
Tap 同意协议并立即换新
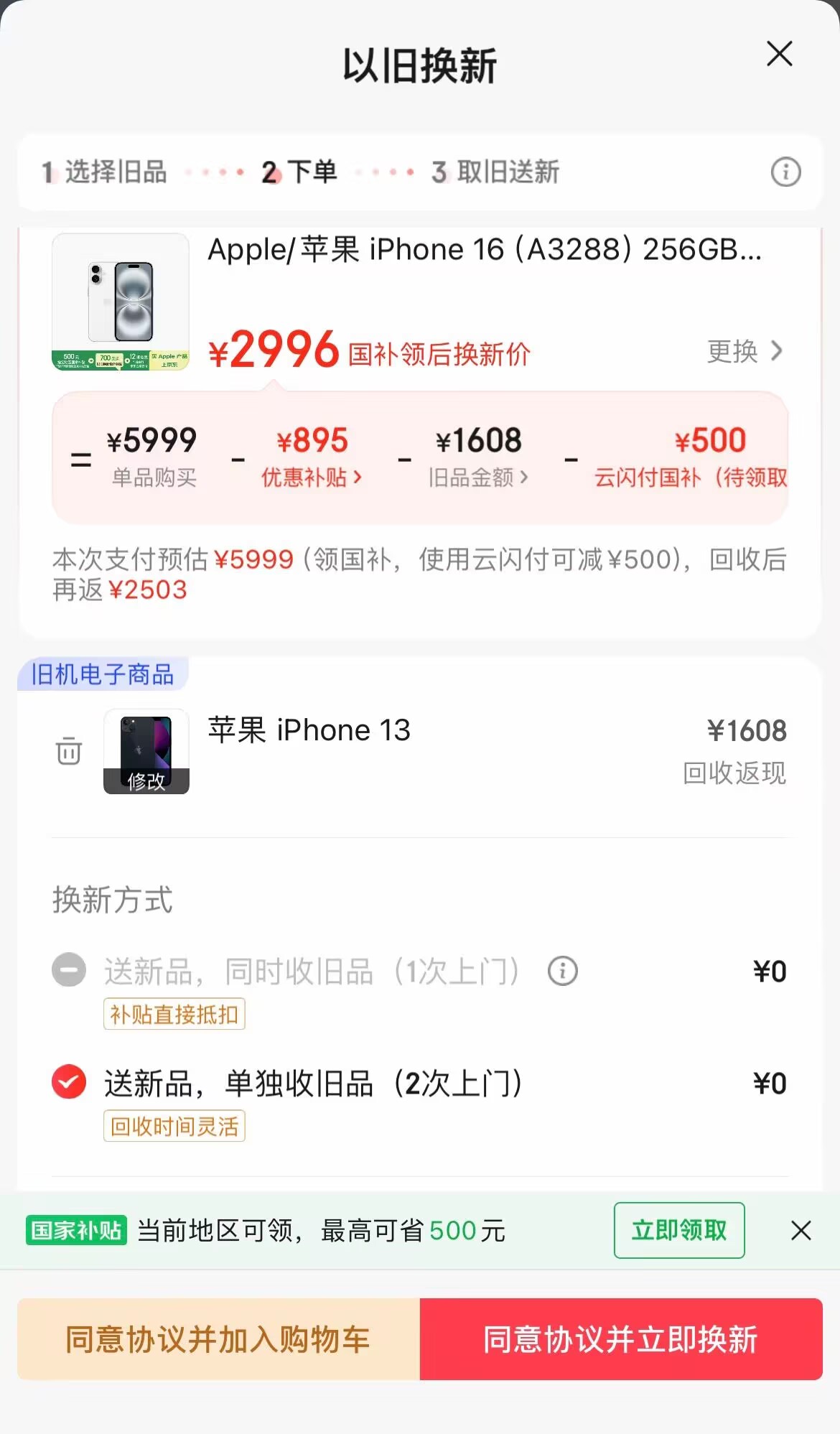click(x=621, y=1339)
